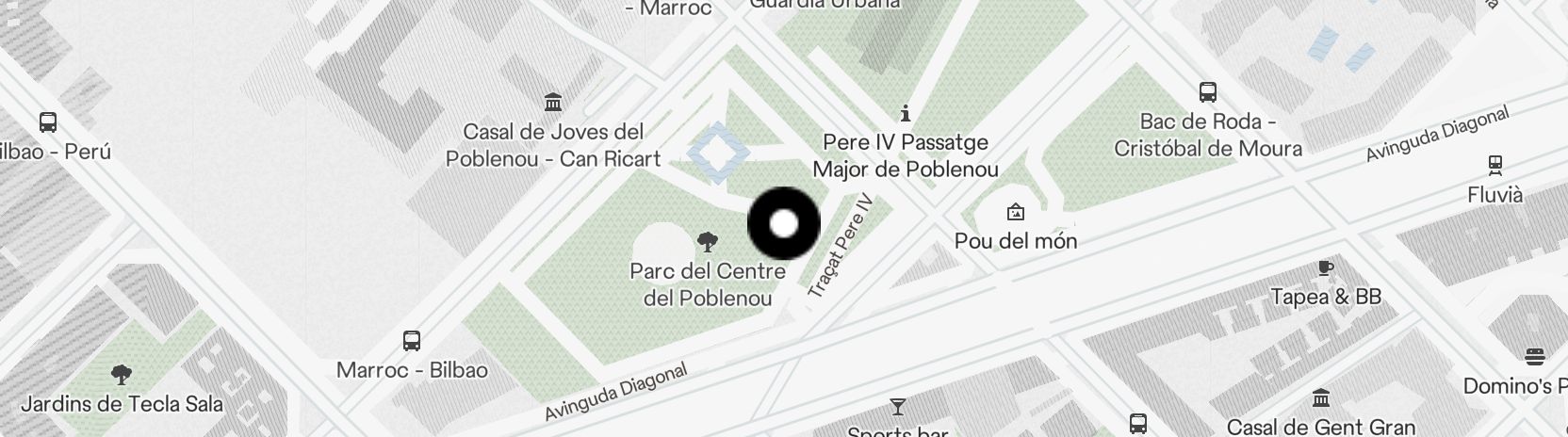Screen dimensions: 1568x437
Task: Open the Marroc - Bilbao bus stop
Action: point(412,341)
